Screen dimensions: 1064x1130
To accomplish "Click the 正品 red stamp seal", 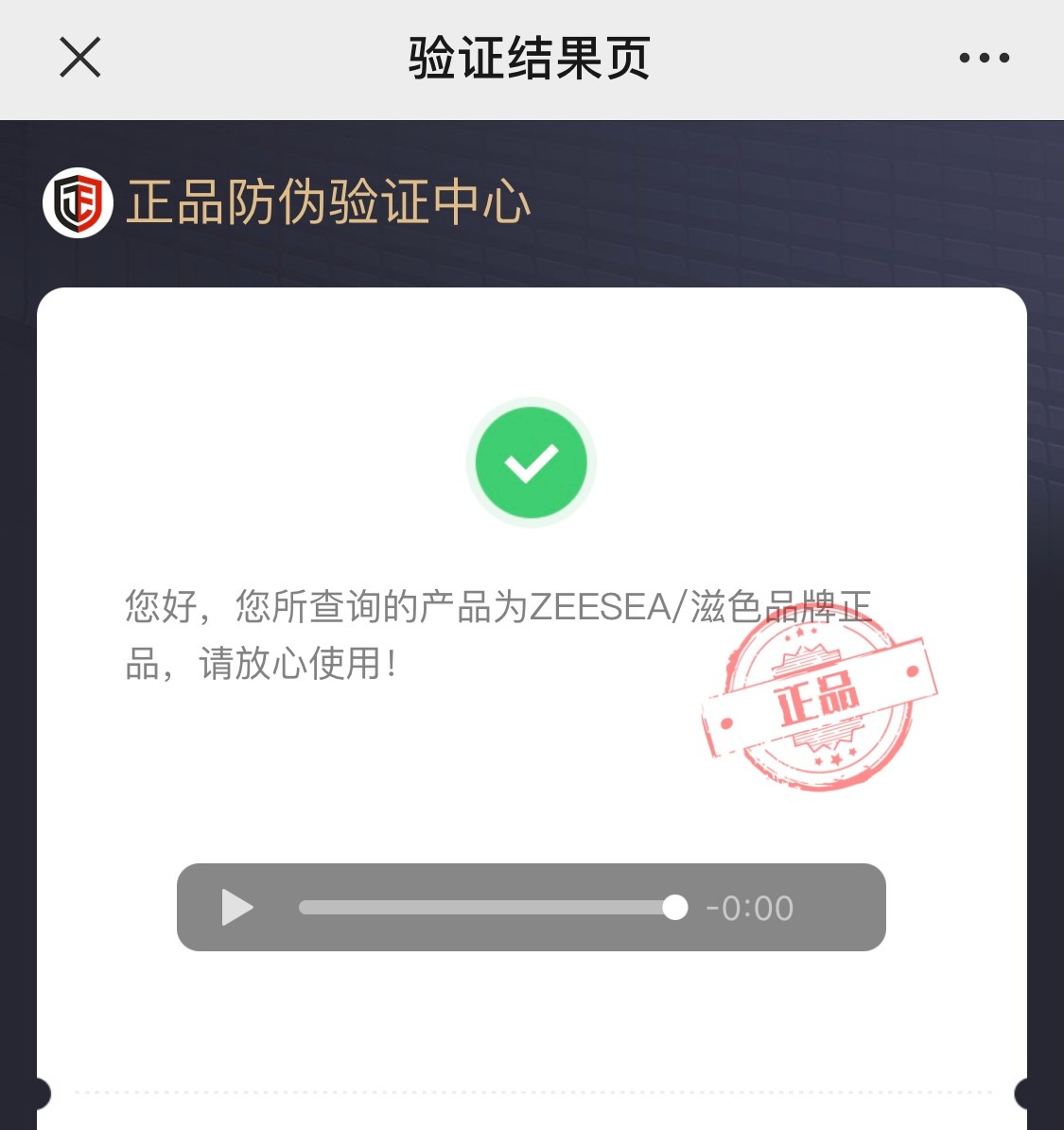I will pos(818,700).
